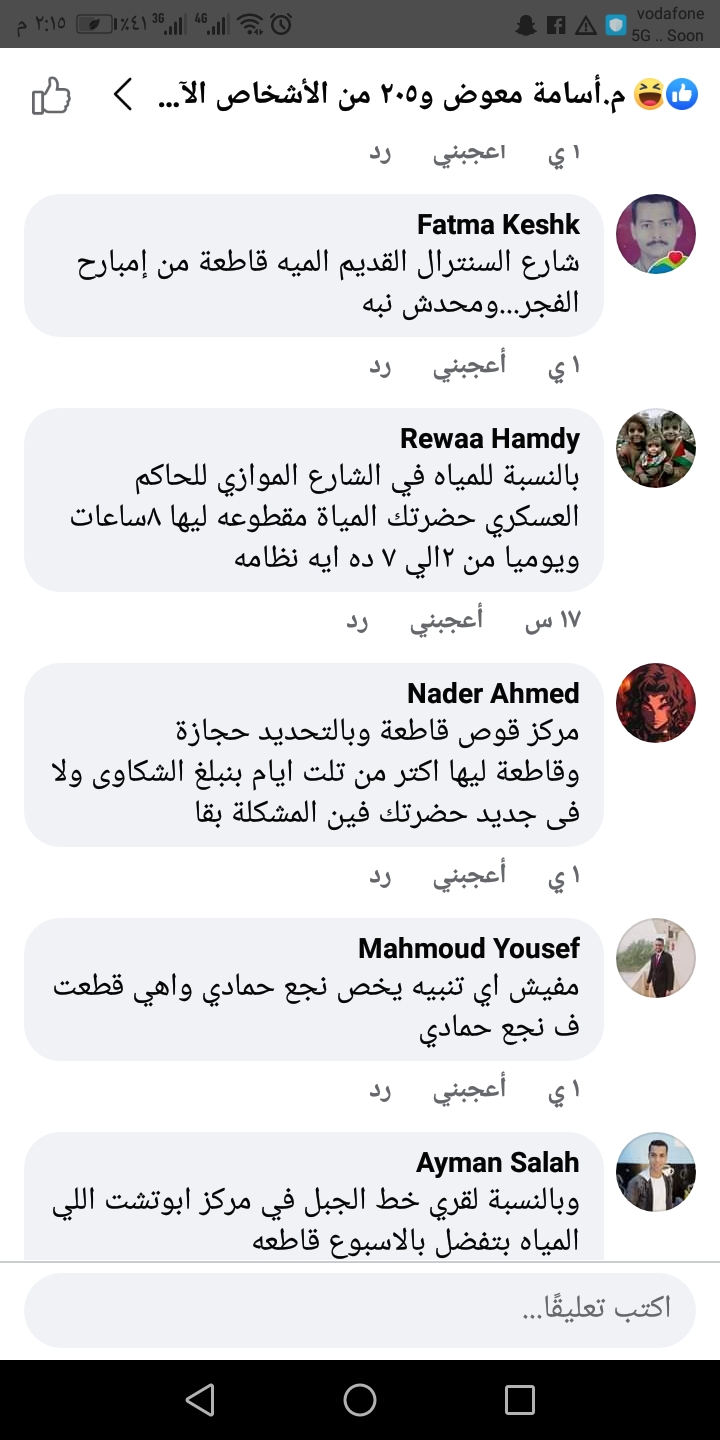Like Nader Ahmed's comment

(469, 876)
